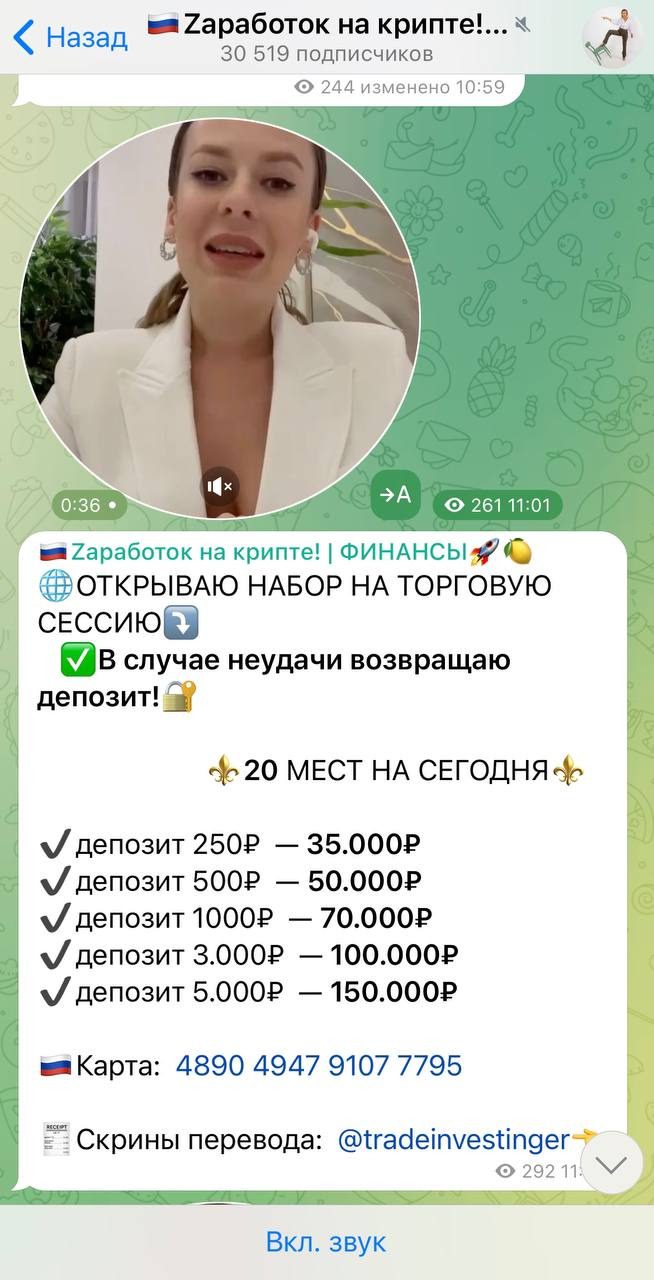The width and height of the screenshot is (654, 1280).
Task: Open the card number 4890 4947 9107 7795 link
Action: point(319,1065)
